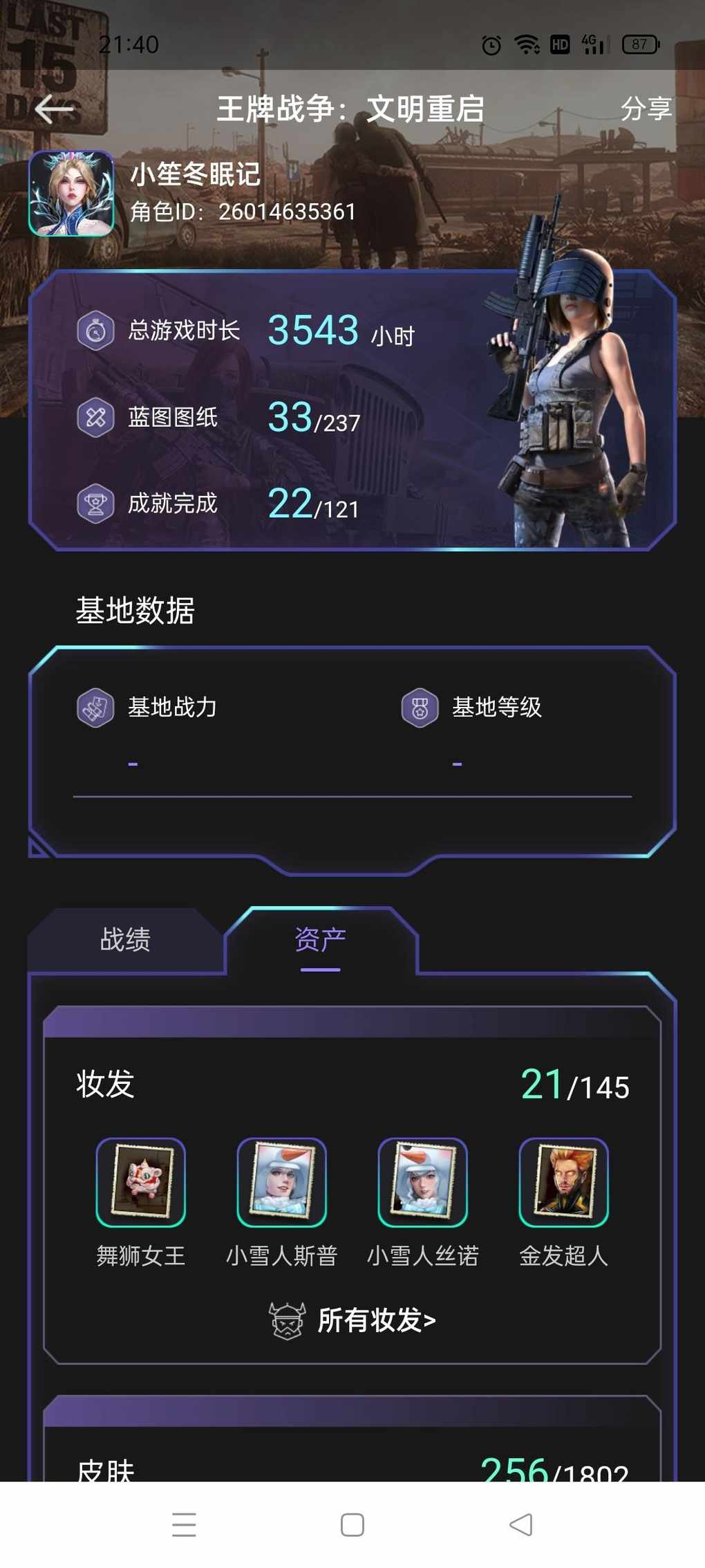The image size is (705, 1568).
Task: Go back using the top-left arrow
Action: coord(54,109)
